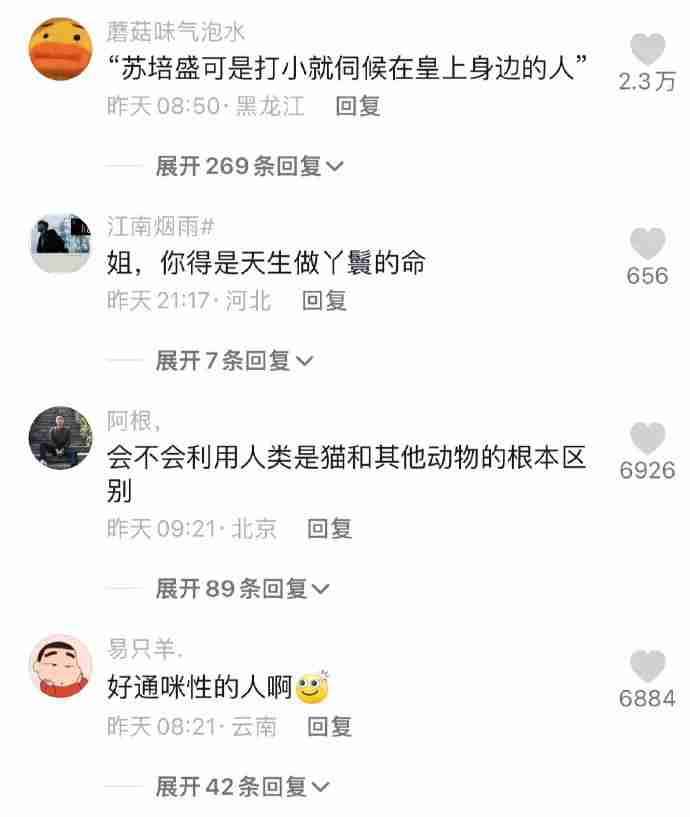Reply to 易只羊.'s comment
Image resolution: width=690 pixels, height=817 pixels.
click(x=329, y=726)
